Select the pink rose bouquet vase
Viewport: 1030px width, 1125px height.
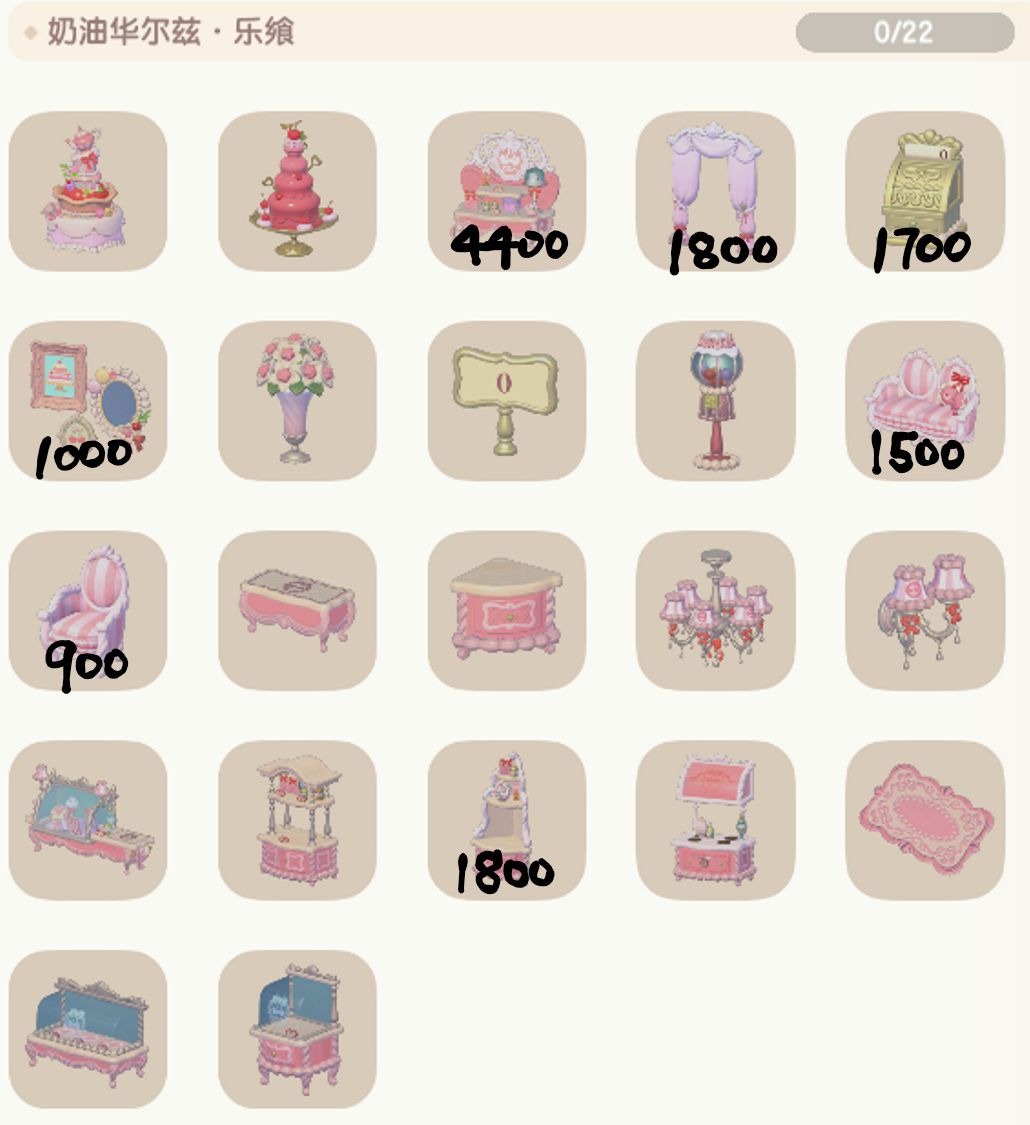[297, 400]
